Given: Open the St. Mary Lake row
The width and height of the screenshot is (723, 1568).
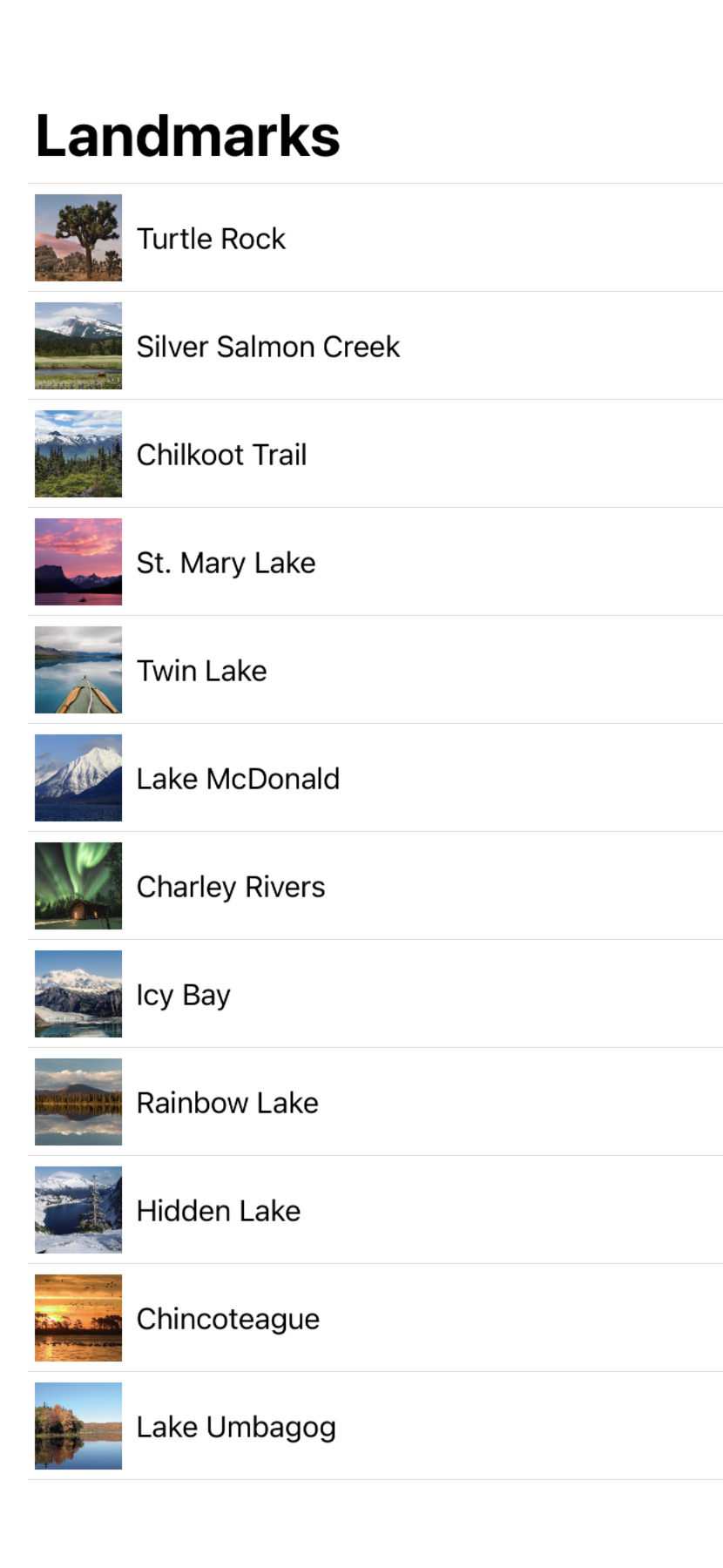Looking at the screenshot, I should point(226,562).
